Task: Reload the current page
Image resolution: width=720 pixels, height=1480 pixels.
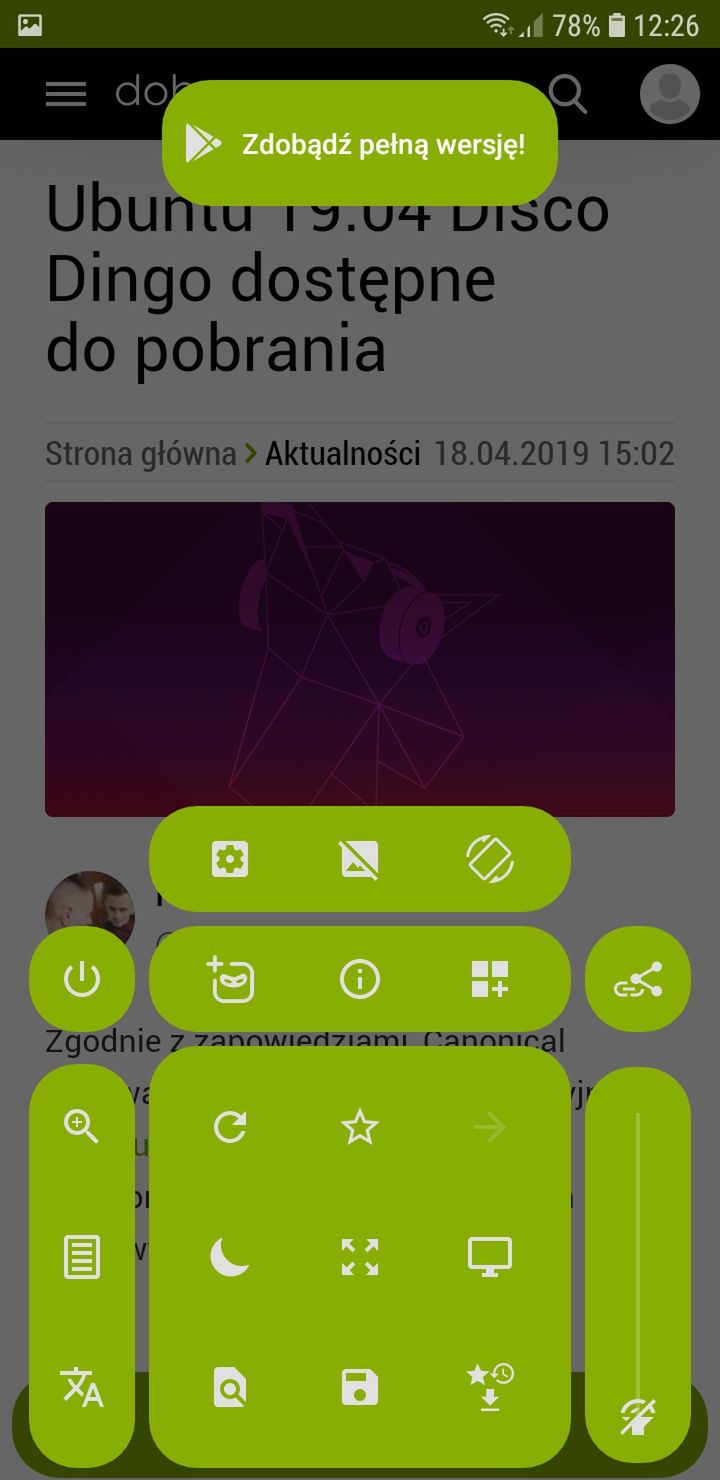Action: [x=230, y=1128]
